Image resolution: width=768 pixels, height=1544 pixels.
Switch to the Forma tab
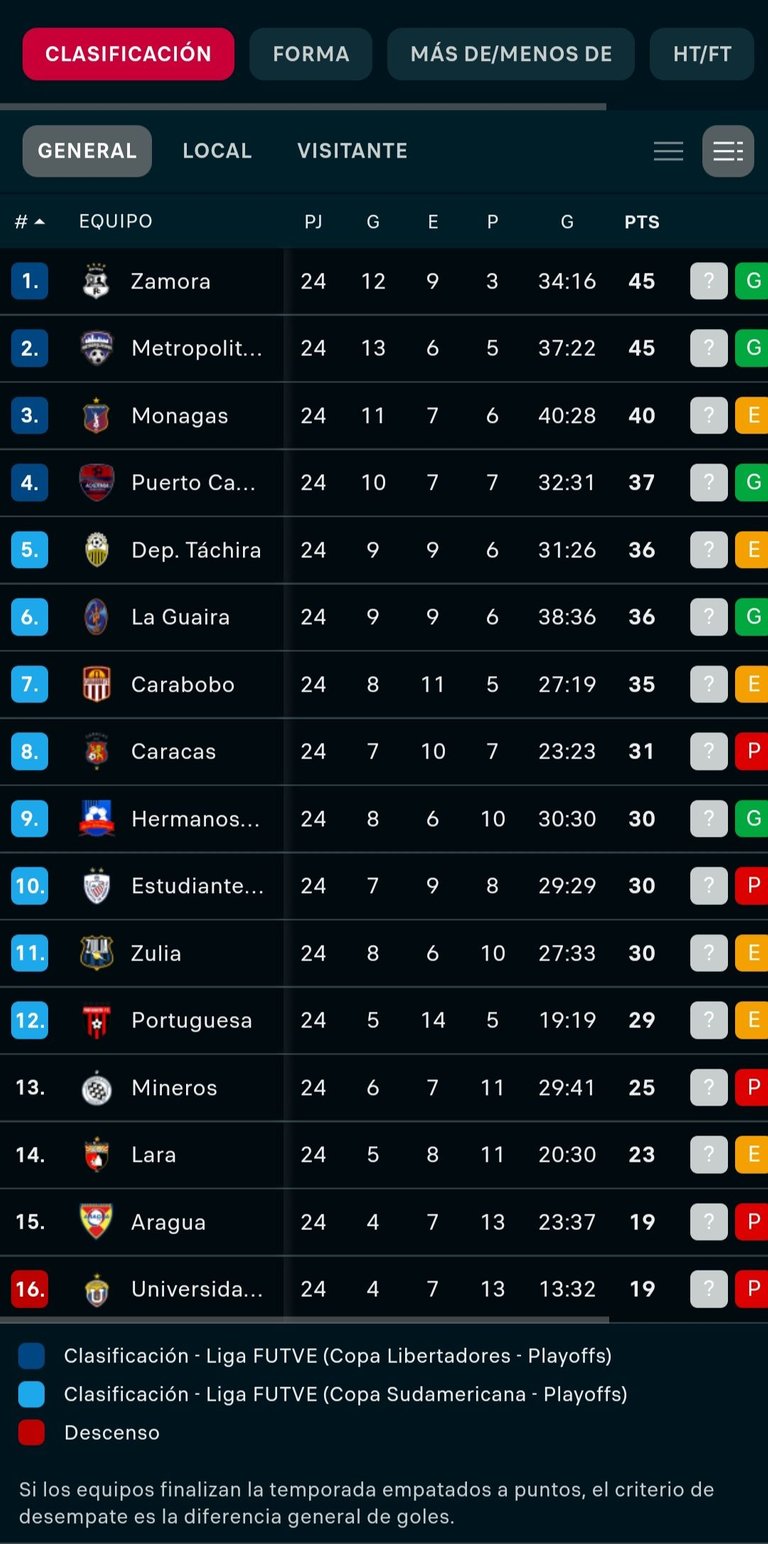[x=311, y=54]
